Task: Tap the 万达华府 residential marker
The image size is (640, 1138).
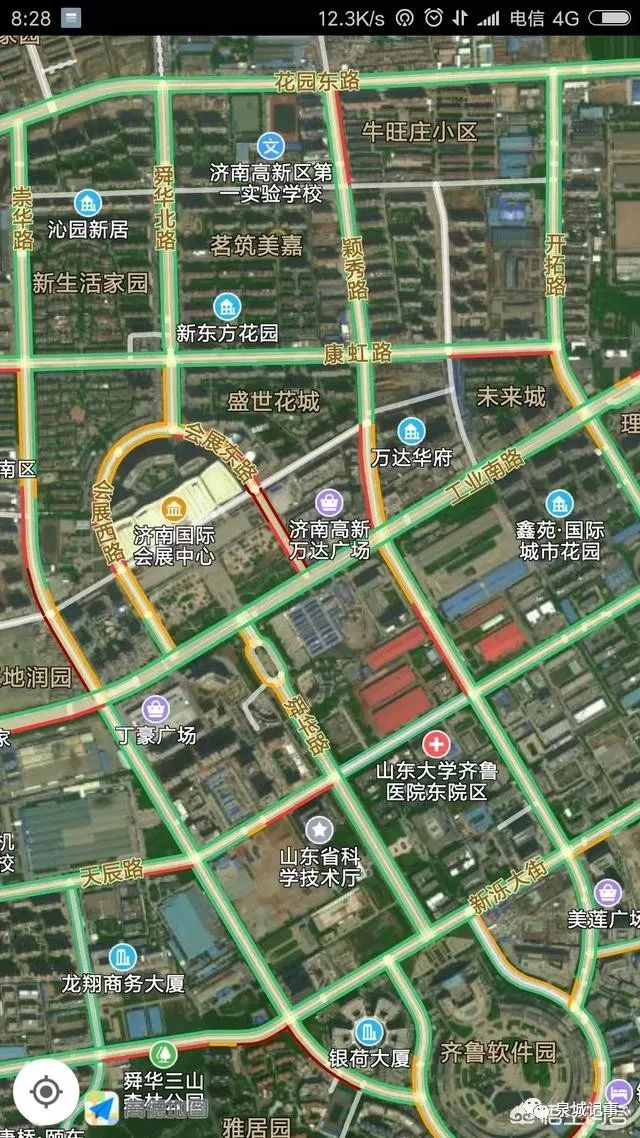Action: 411,431
